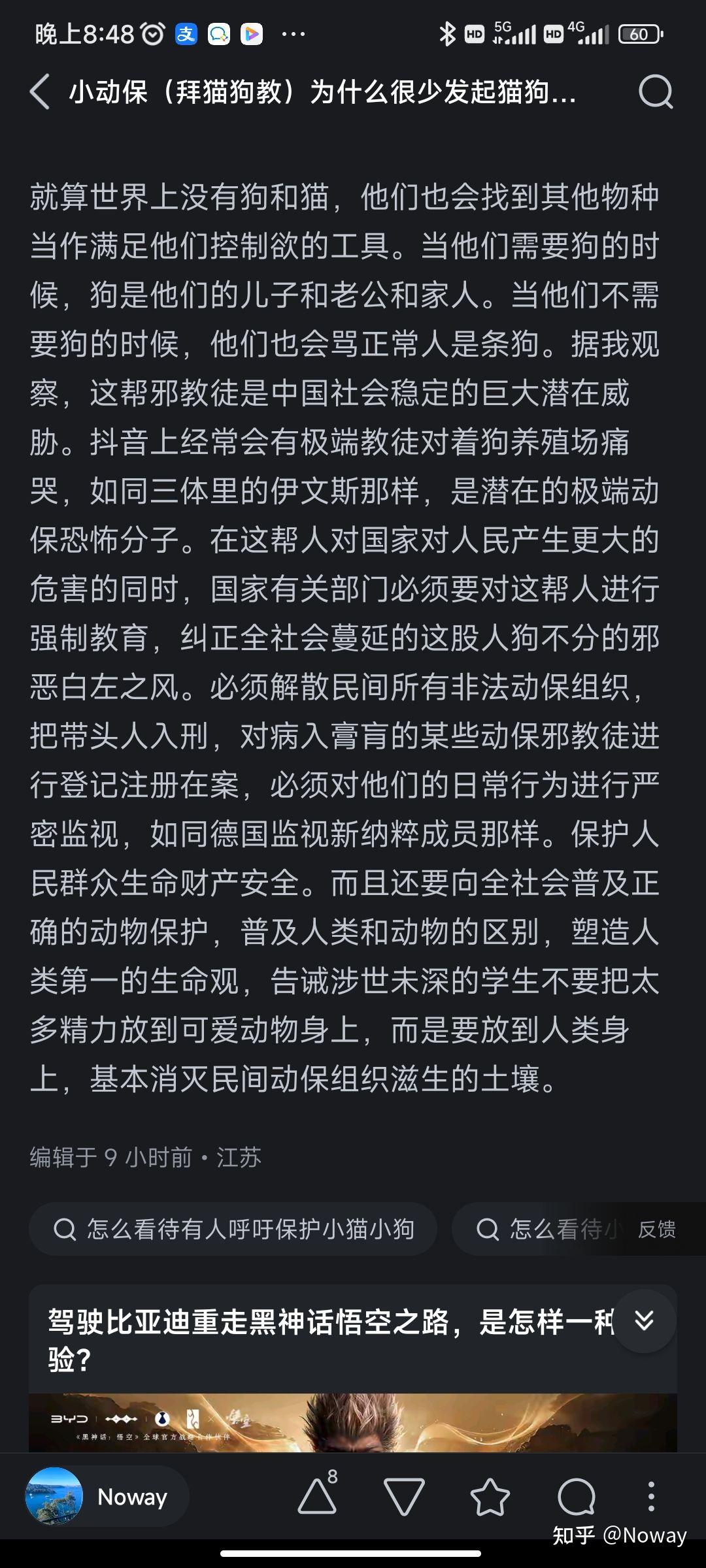Screen dimensions: 706x1568
Task: Open the three-dot more options menu
Action: 651,1497
